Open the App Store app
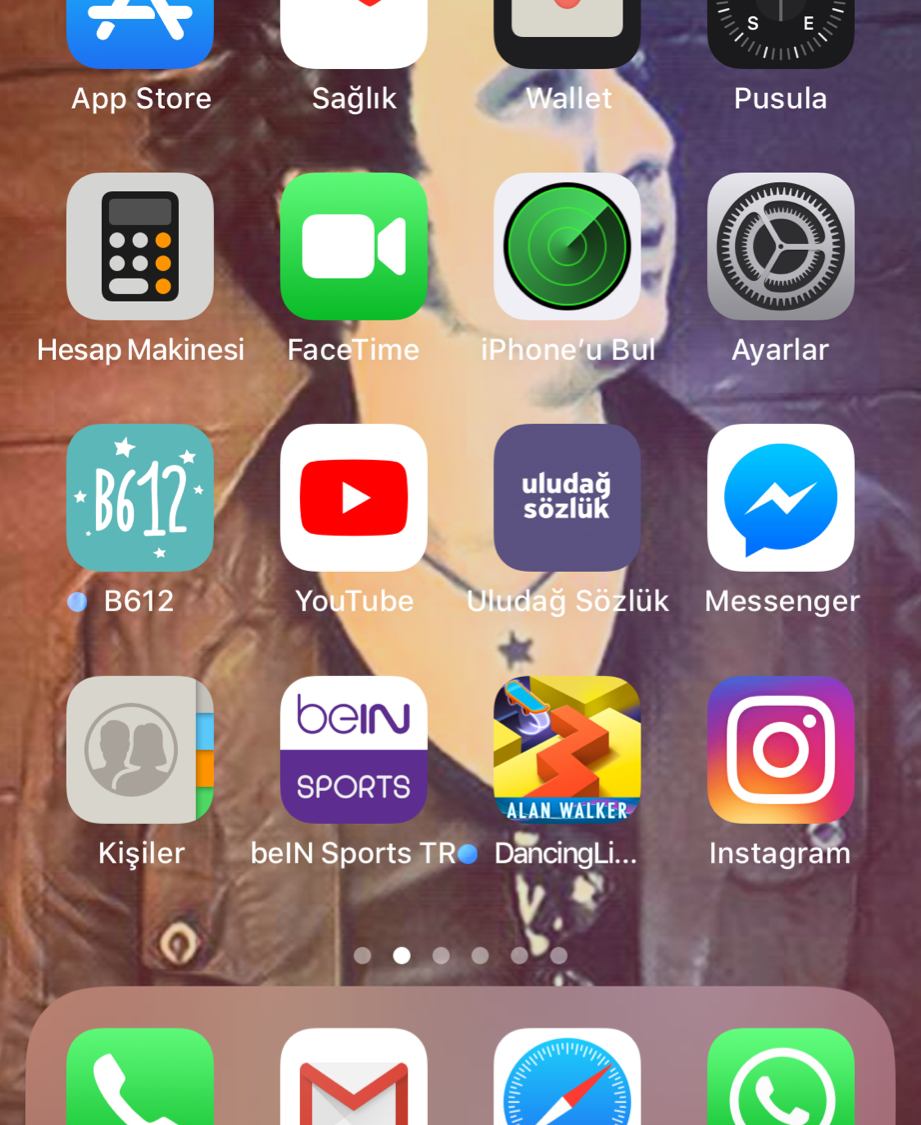The image size is (921, 1125). pyautogui.click(x=140, y=32)
